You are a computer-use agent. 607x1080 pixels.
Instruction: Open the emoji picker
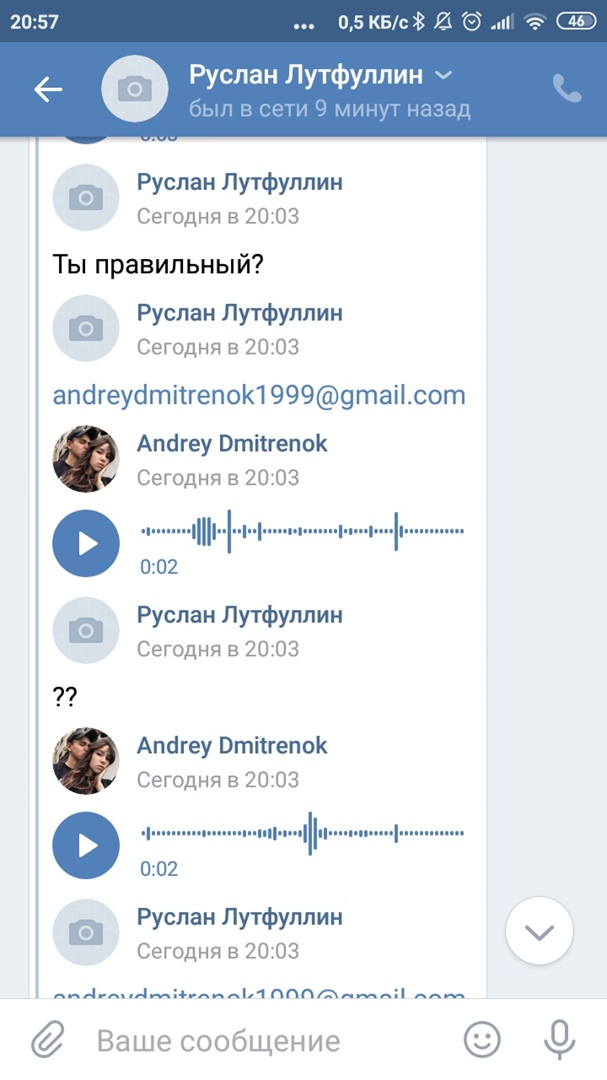482,1041
